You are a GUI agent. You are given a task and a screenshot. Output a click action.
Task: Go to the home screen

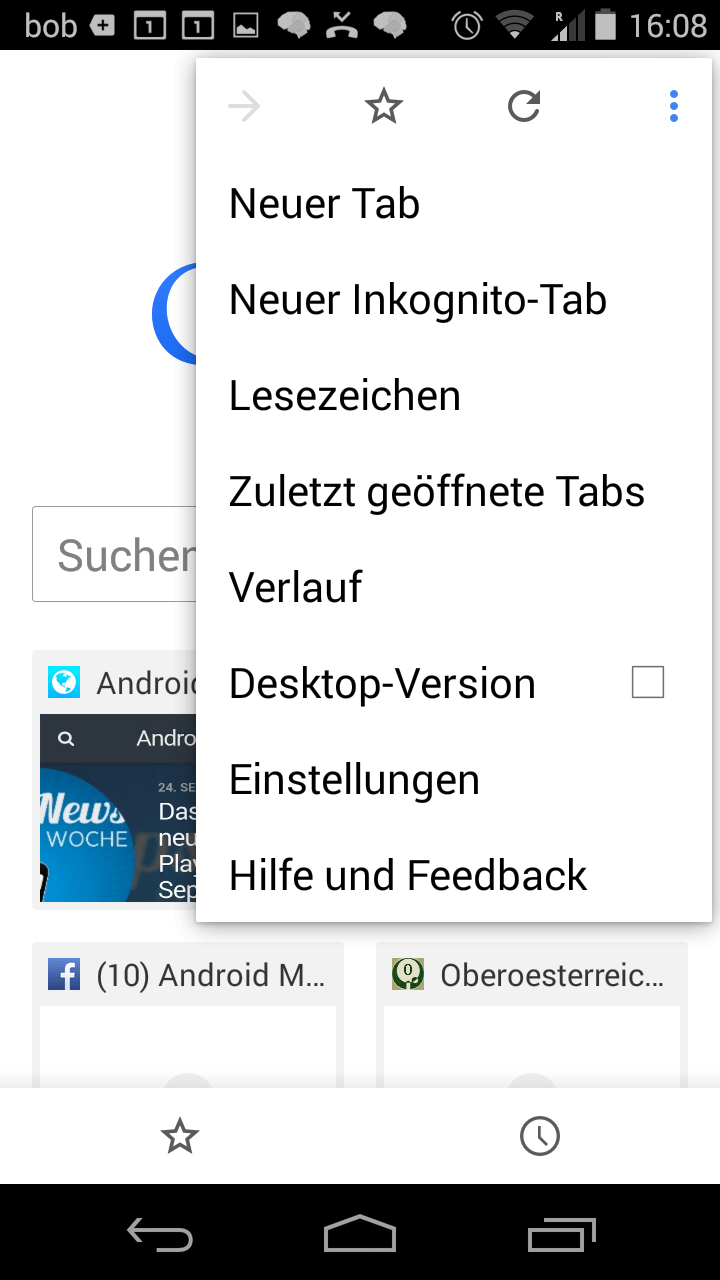(360, 1234)
